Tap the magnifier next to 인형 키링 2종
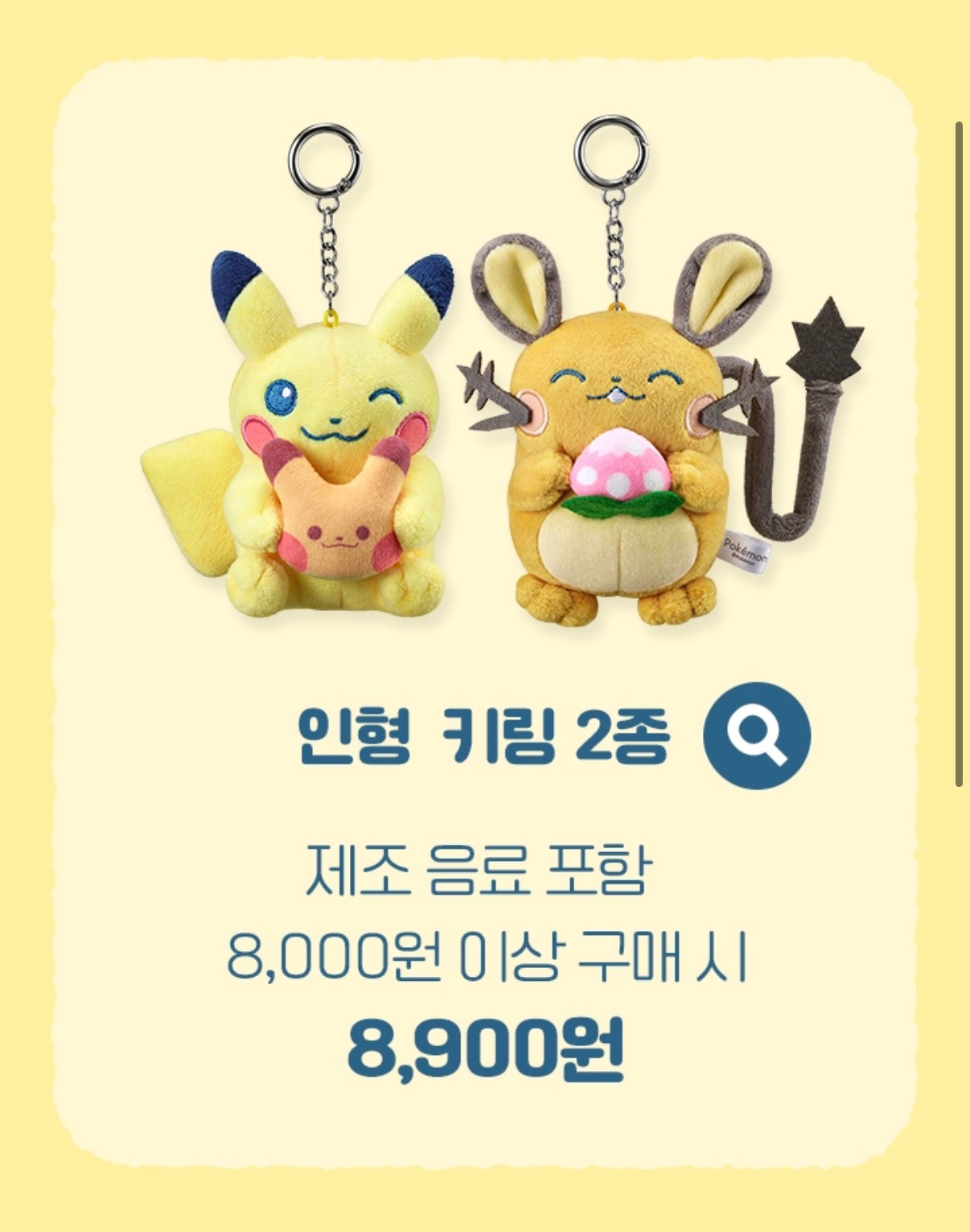Image resolution: width=970 pixels, height=1232 pixels. click(756, 735)
